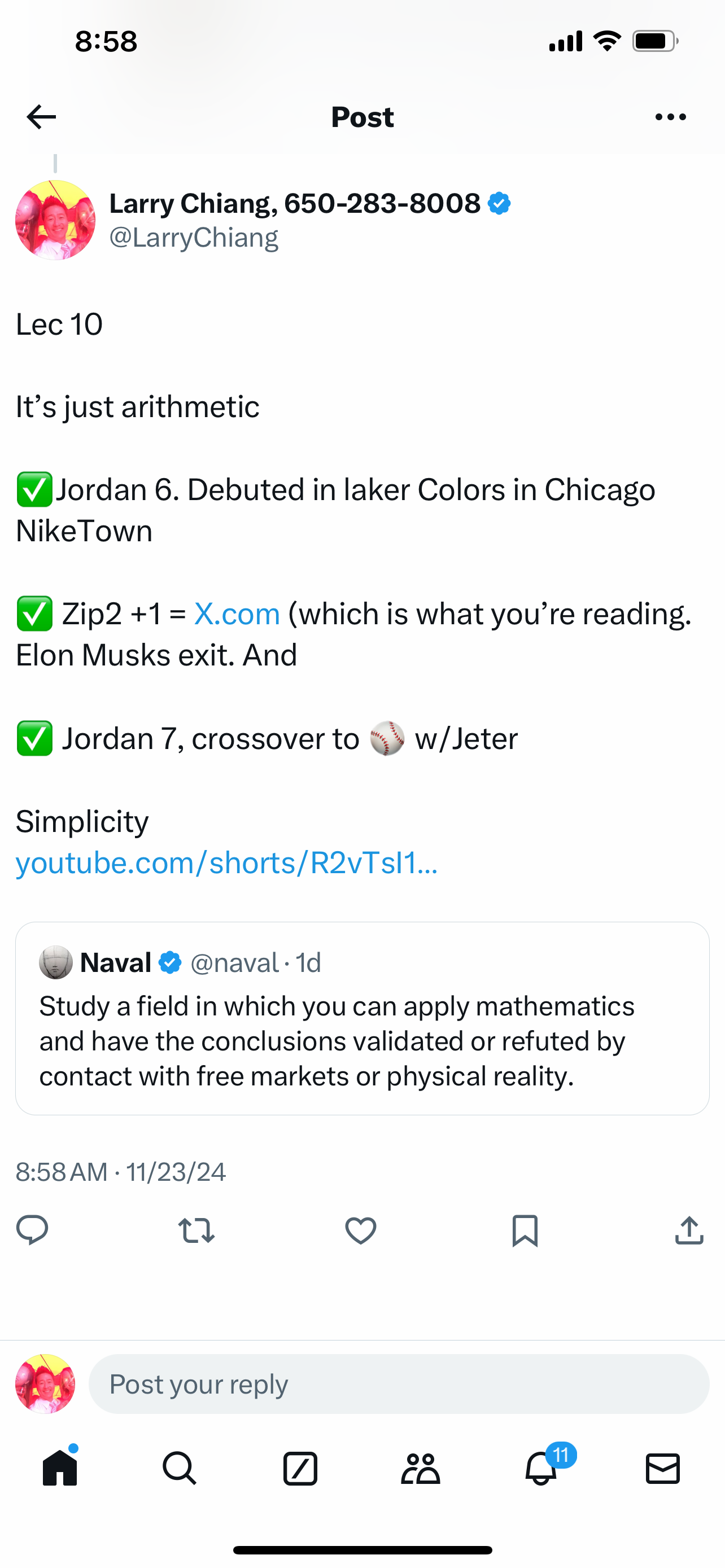Open @LarryChiang handle profile
The height and width of the screenshot is (1568, 725).
[194, 238]
